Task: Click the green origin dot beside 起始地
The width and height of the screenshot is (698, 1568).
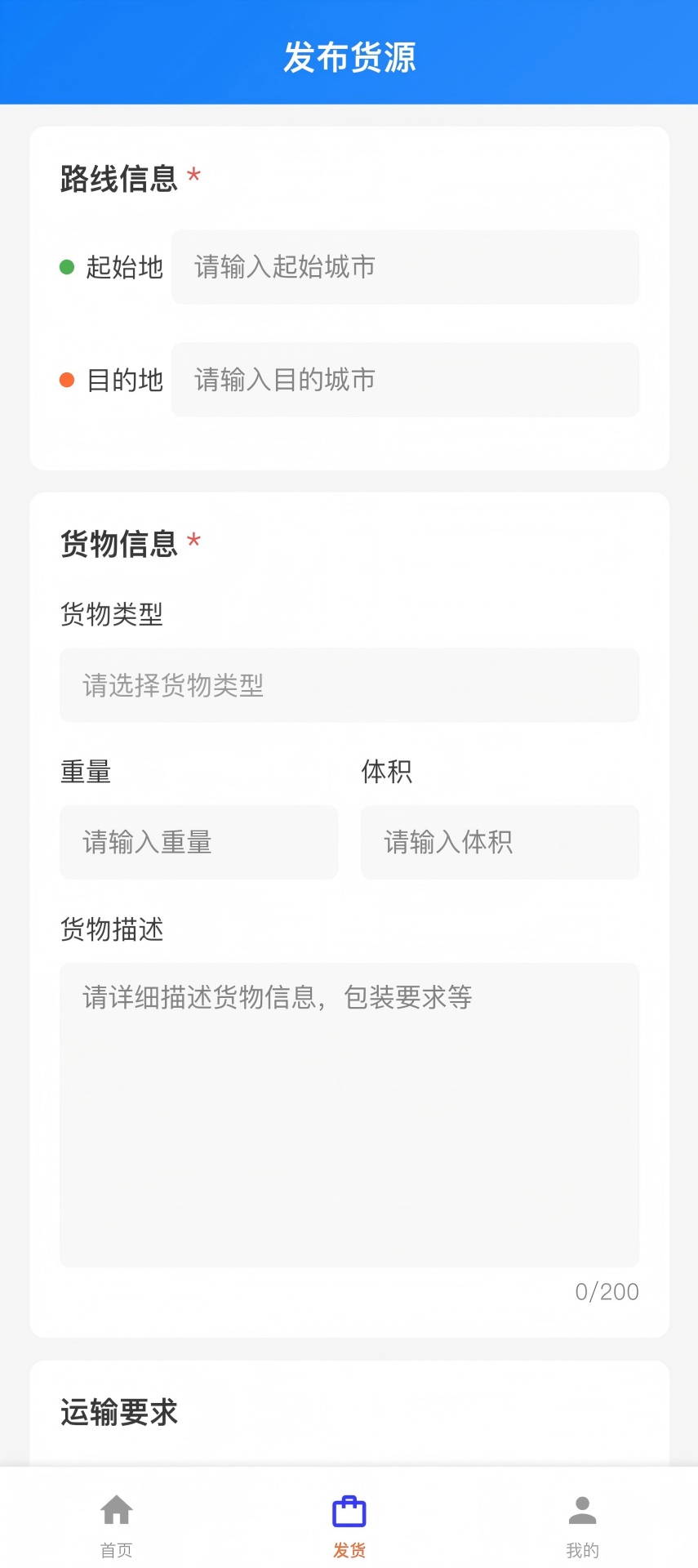Action: pyautogui.click(x=66, y=267)
